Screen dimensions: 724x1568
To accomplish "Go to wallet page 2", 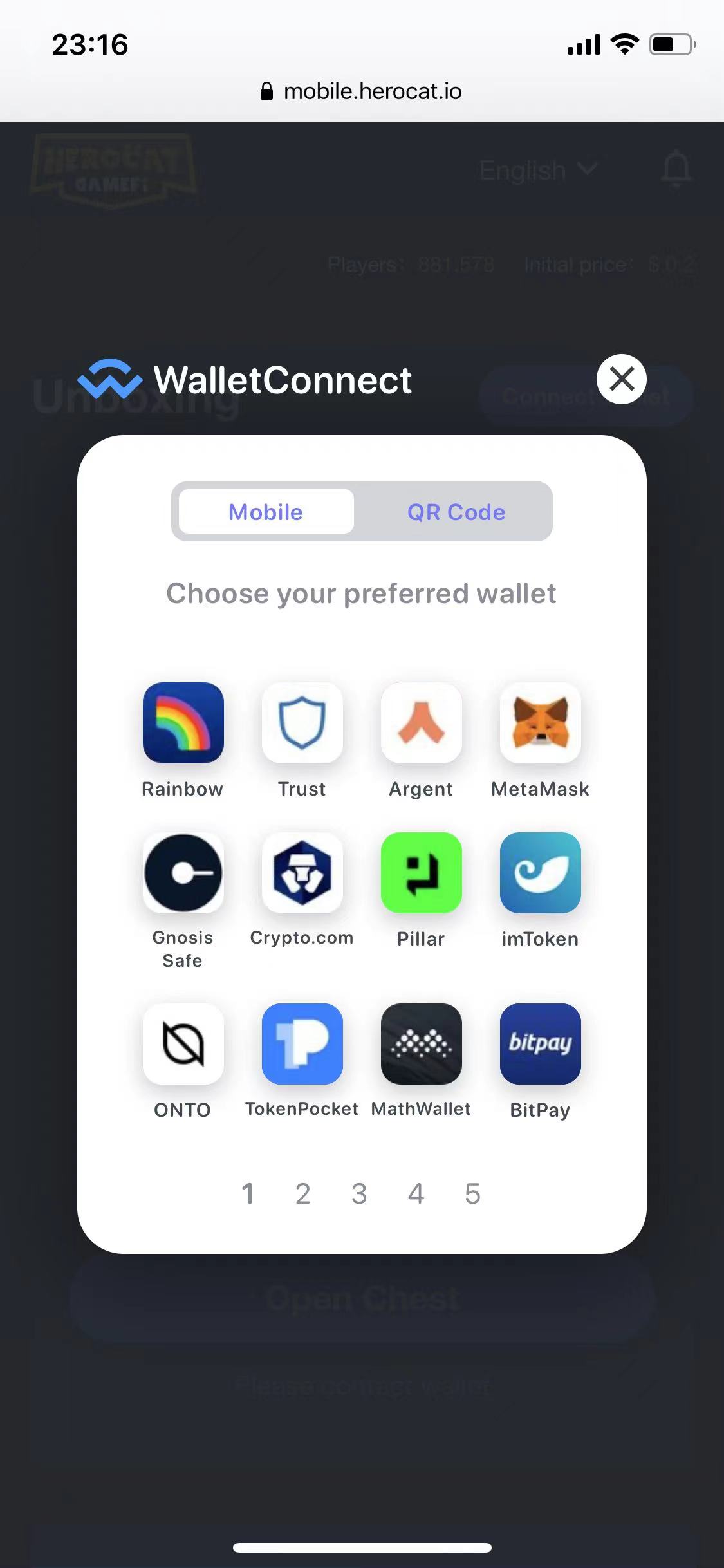I will (303, 1194).
